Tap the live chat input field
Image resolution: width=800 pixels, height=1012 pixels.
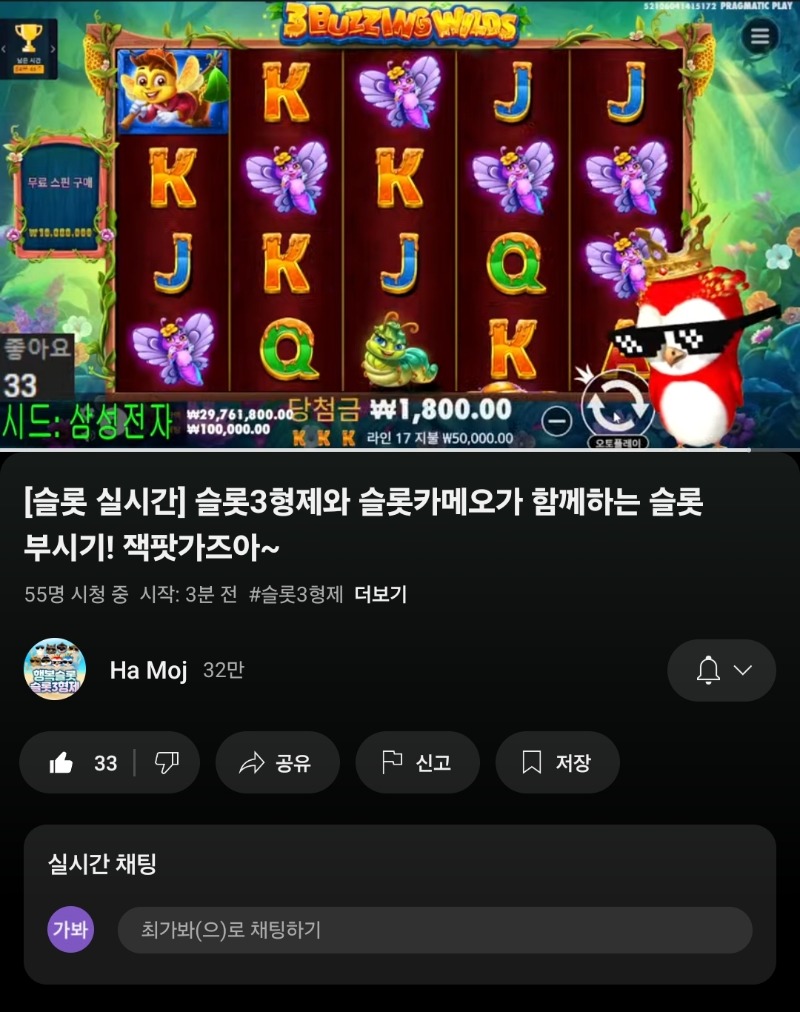point(434,930)
